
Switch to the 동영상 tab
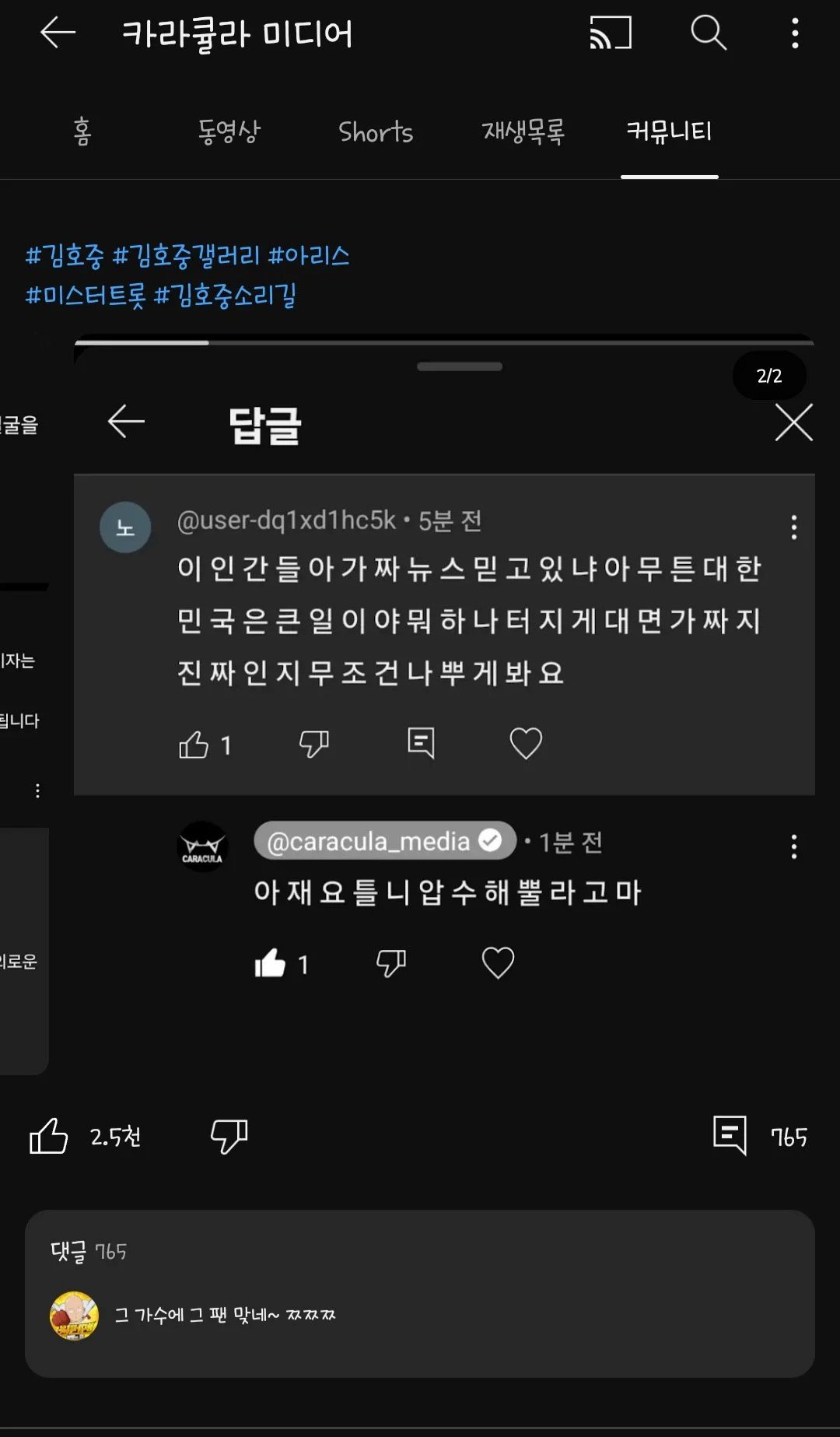[x=229, y=131]
